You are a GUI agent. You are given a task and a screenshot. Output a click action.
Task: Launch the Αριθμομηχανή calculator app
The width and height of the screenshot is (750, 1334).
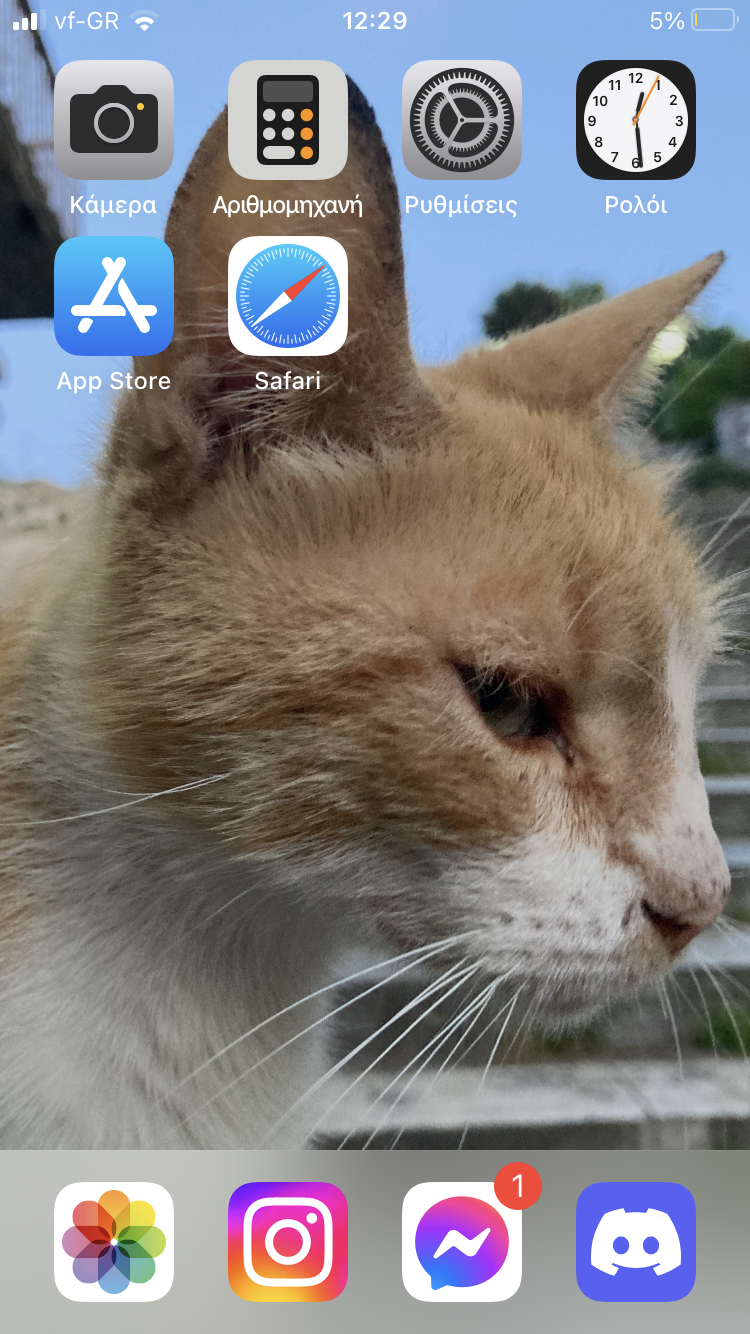click(x=288, y=120)
